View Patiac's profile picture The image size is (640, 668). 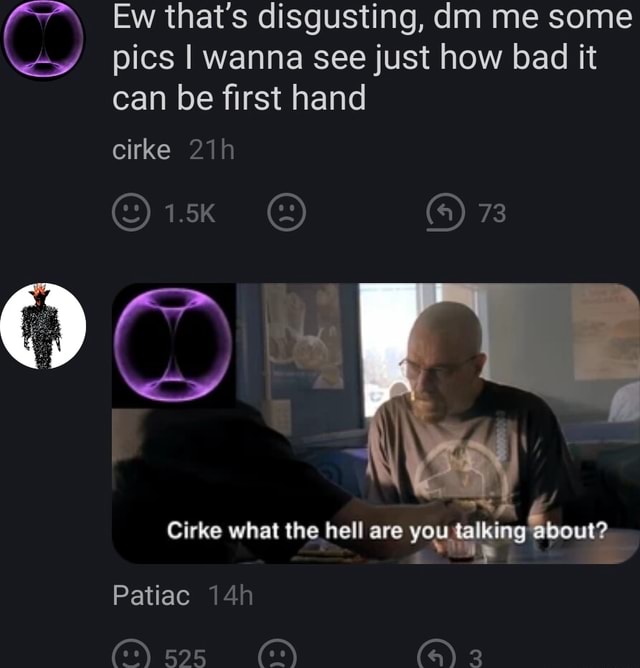click(43, 326)
